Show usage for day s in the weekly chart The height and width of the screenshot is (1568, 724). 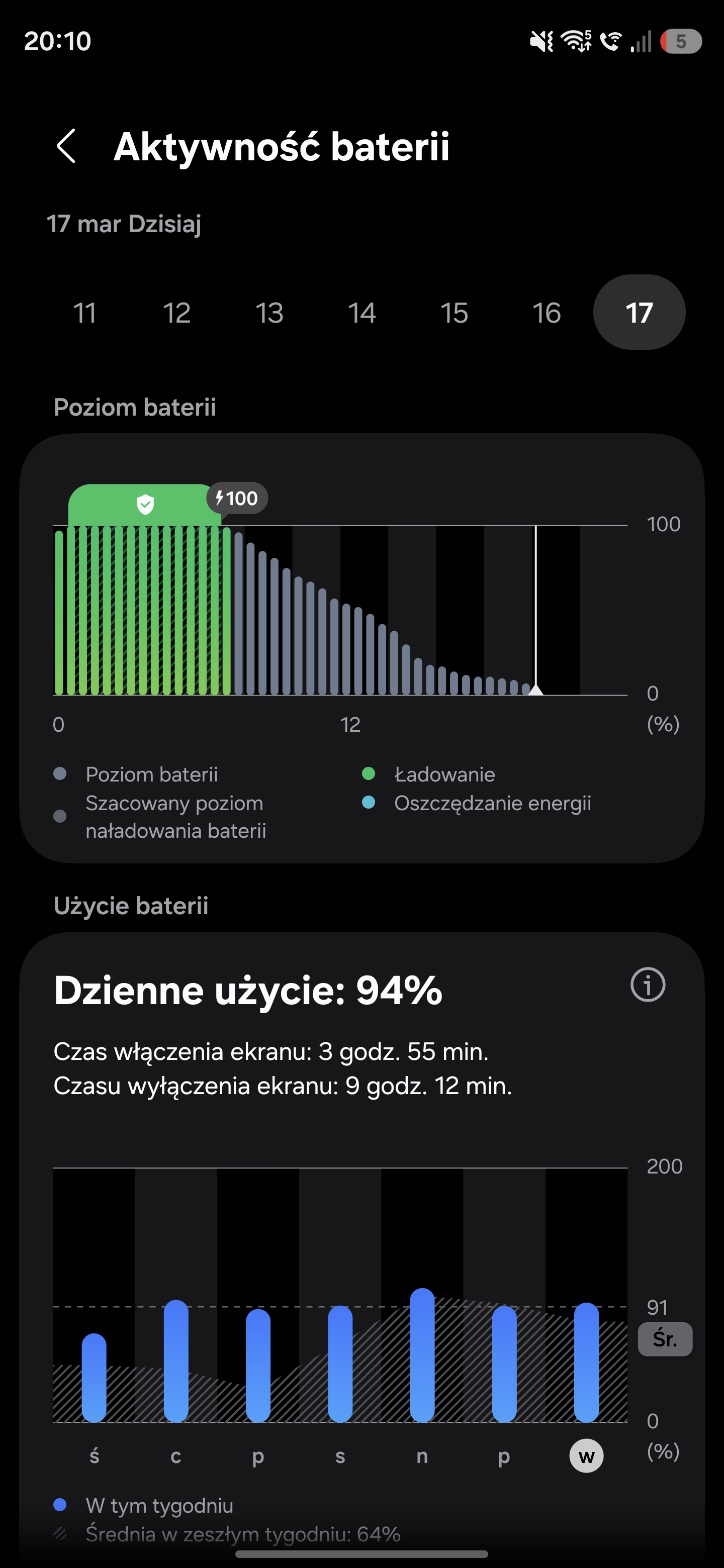pos(340,1363)
